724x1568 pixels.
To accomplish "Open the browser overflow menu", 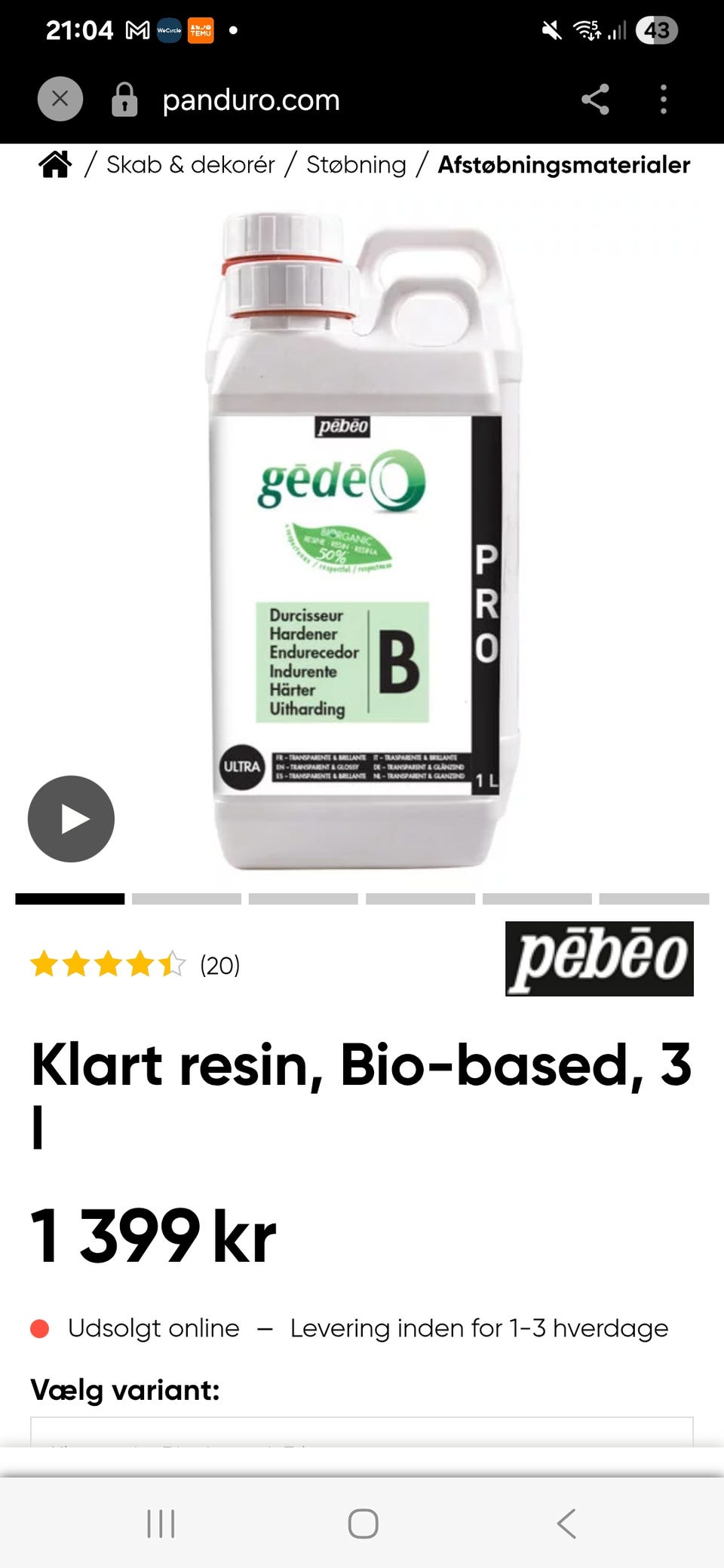I will pos(664,99).
